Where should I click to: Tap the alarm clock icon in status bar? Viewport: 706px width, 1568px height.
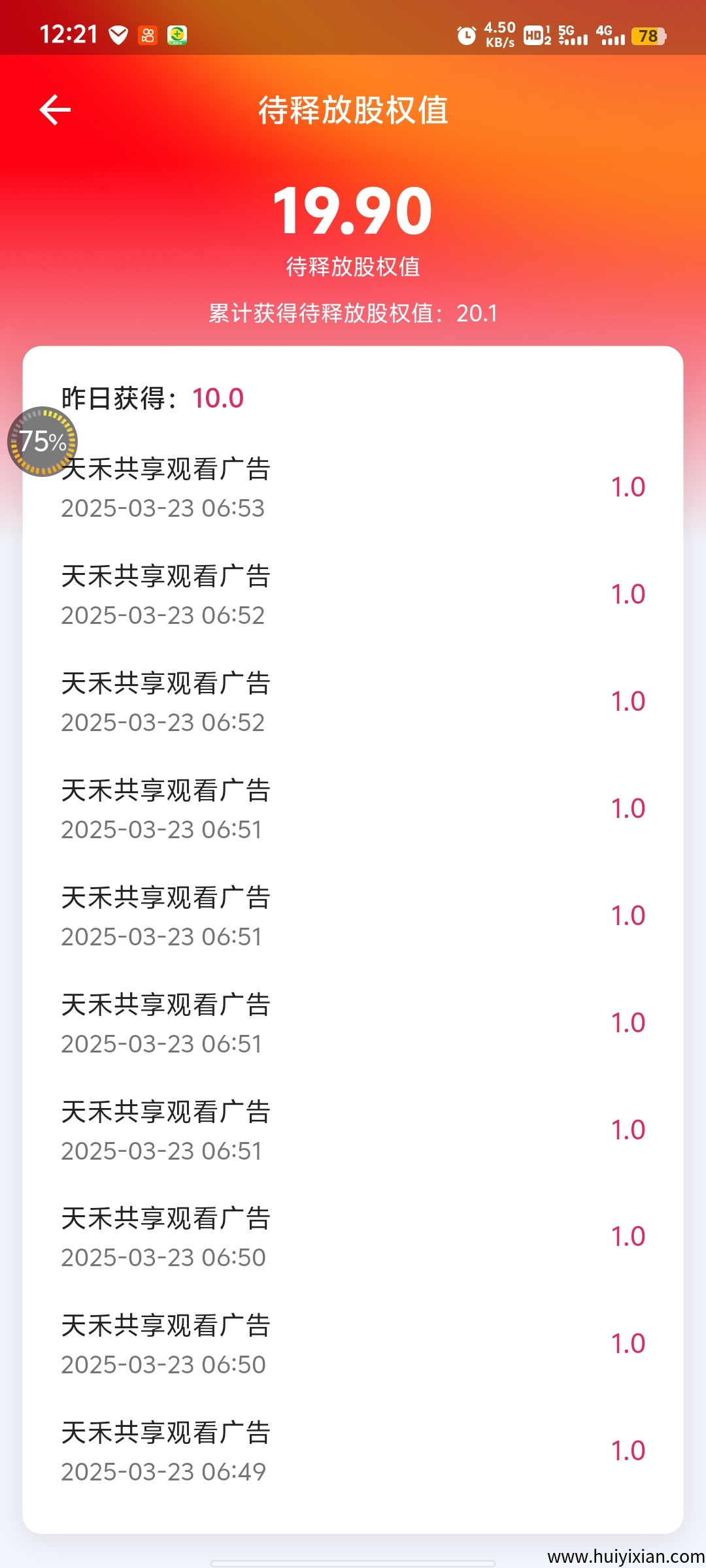(465, 36)
